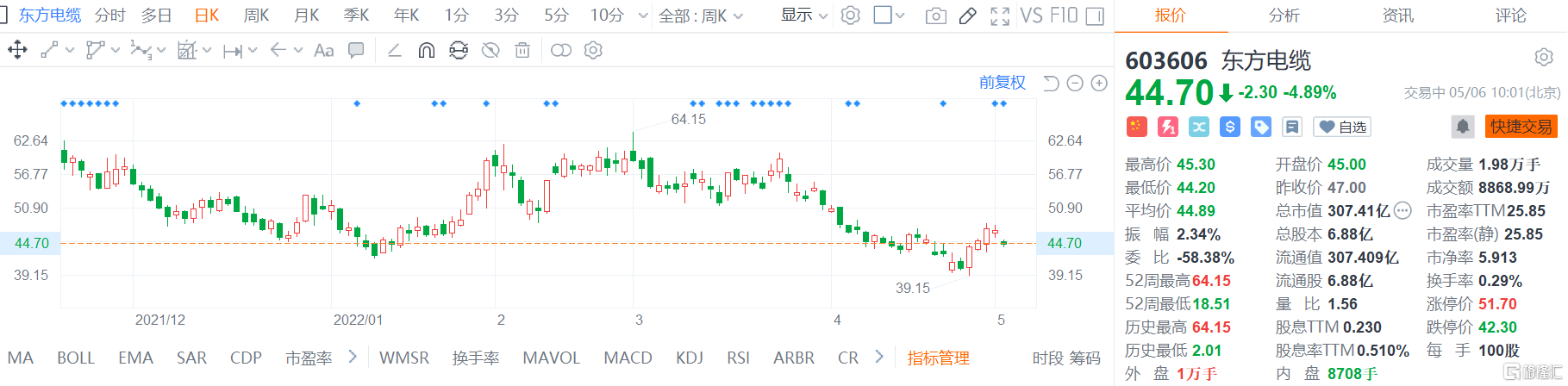Select the 月K monthly chart
Screen dimensions: 1568x386
tap(306, 16)
